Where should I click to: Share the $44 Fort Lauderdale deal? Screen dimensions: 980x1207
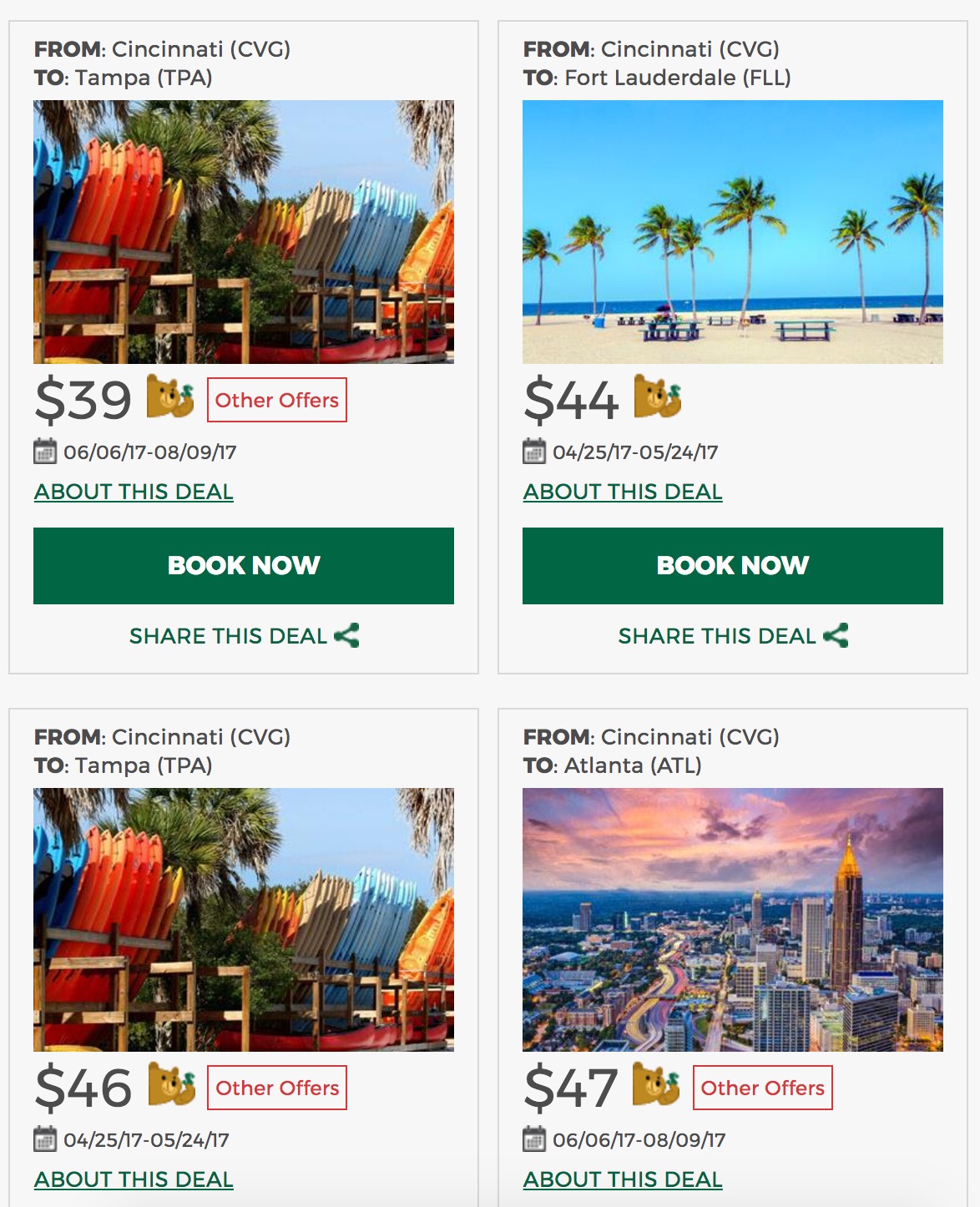(732, 636)
